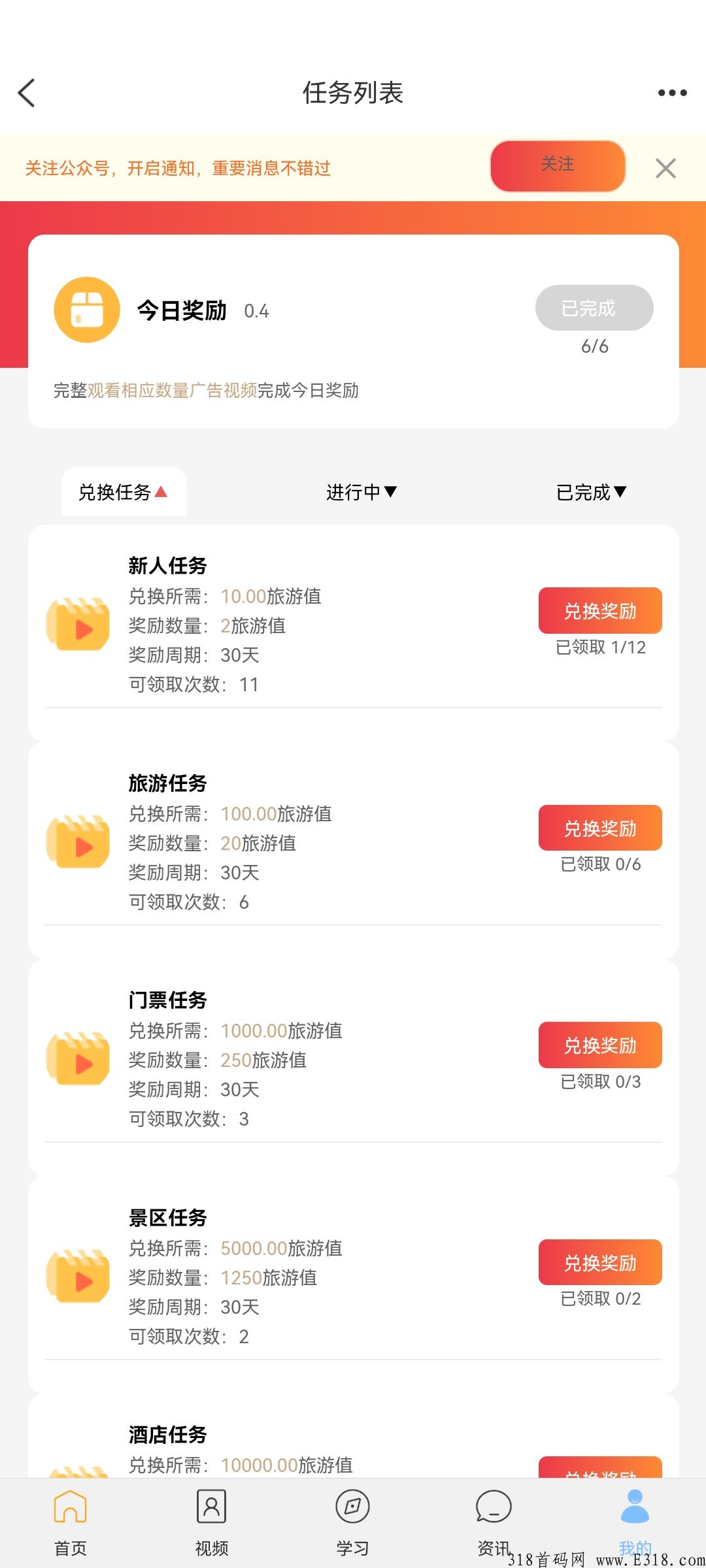Tap 兑换奖励 for 景区任务

point(600,1262)
